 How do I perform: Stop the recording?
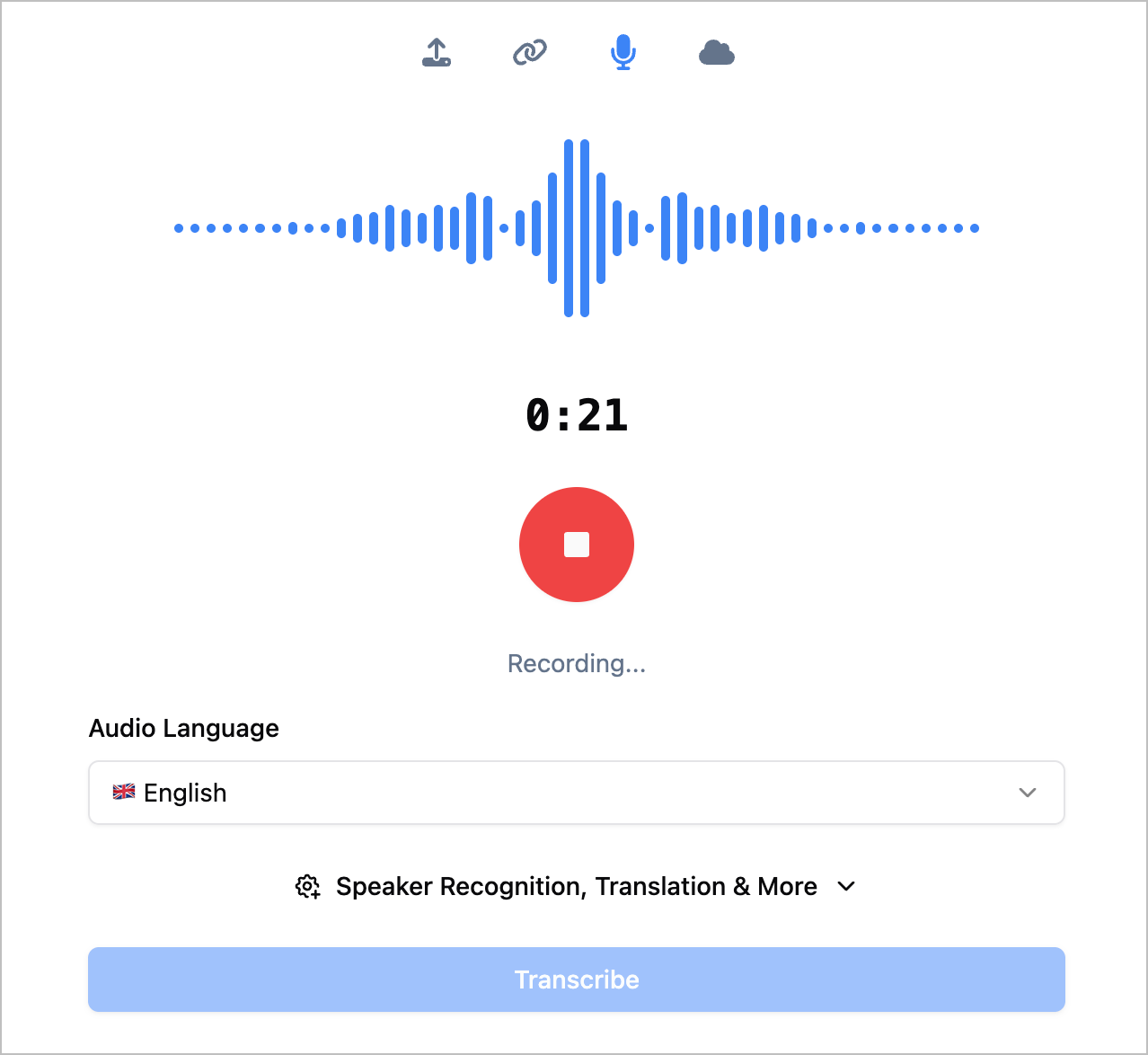[x=577, y=545]
